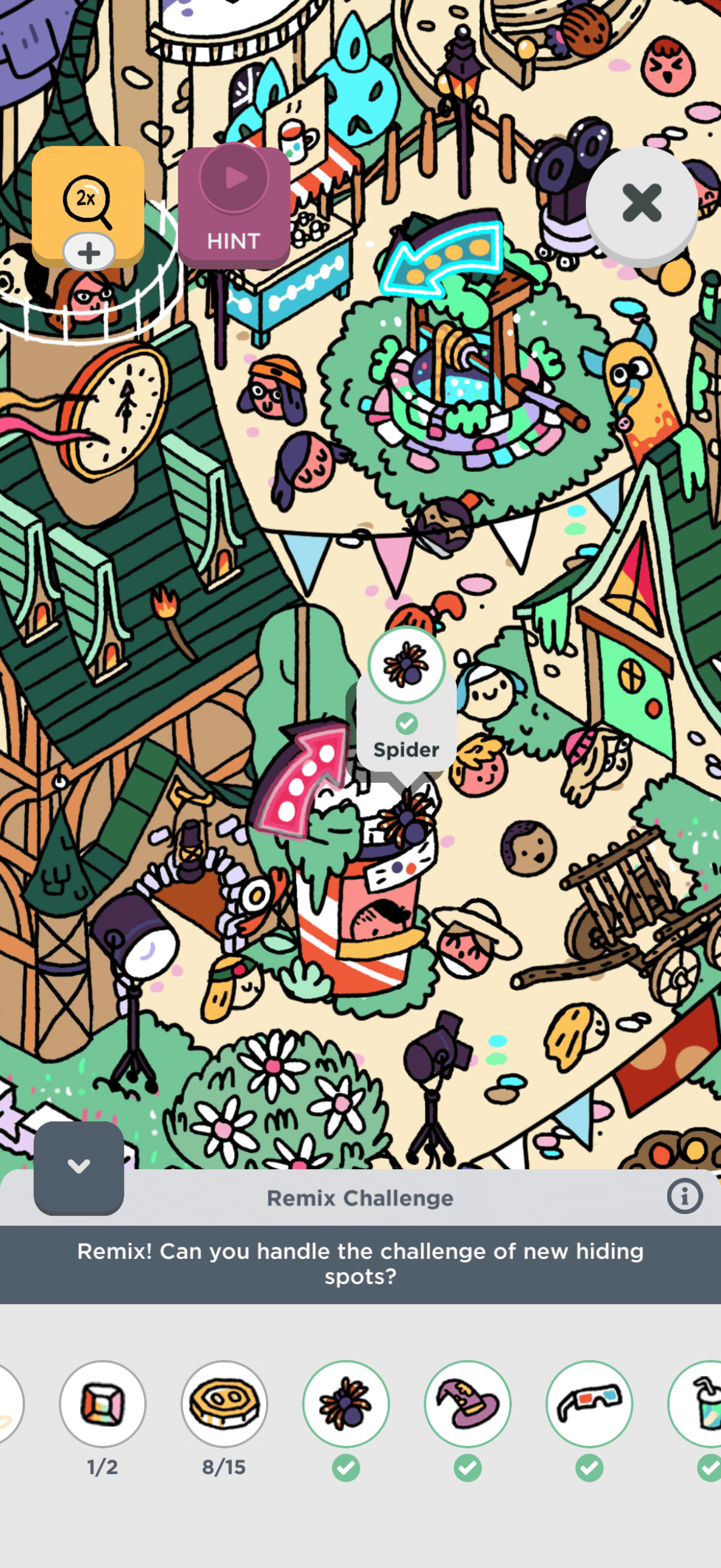Image resolution: width=721 pixels, height=1568 pixels.
Task: Select the found witch hat item
Action: [x=468, y=1404]
